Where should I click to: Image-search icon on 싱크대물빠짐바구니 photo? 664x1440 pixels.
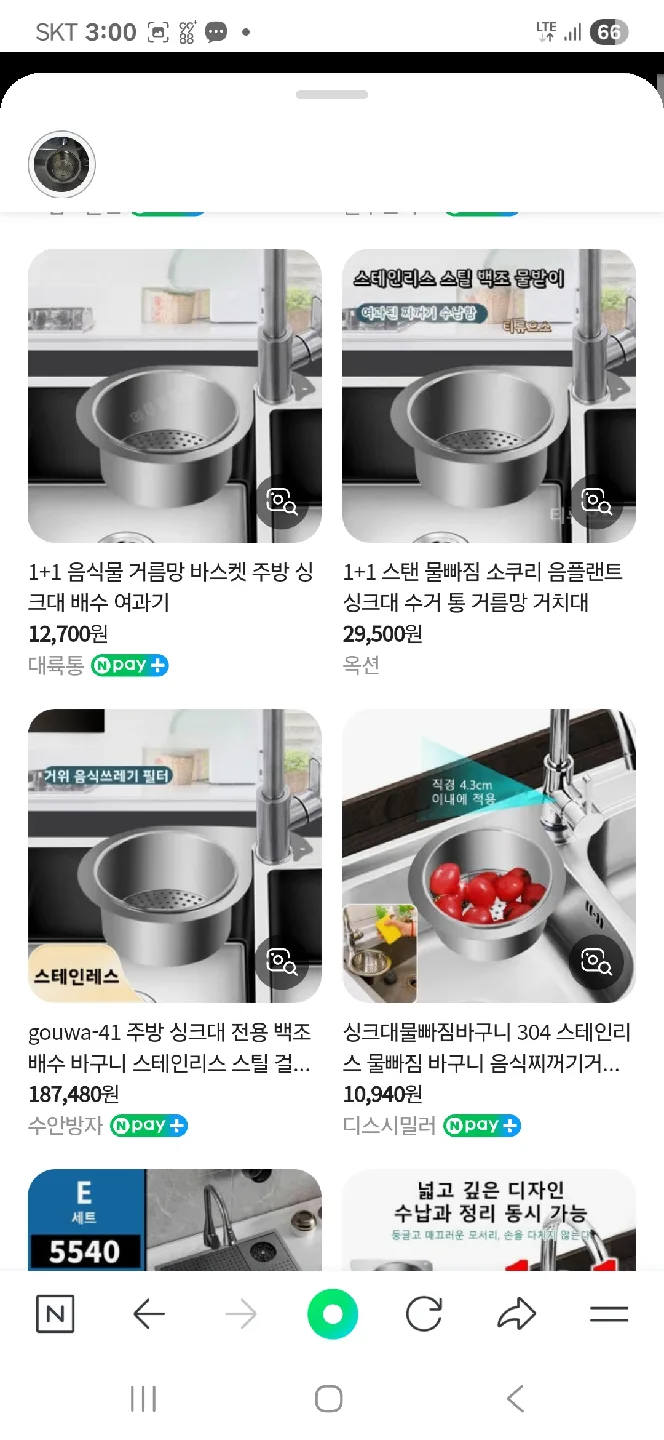(597, 963)
